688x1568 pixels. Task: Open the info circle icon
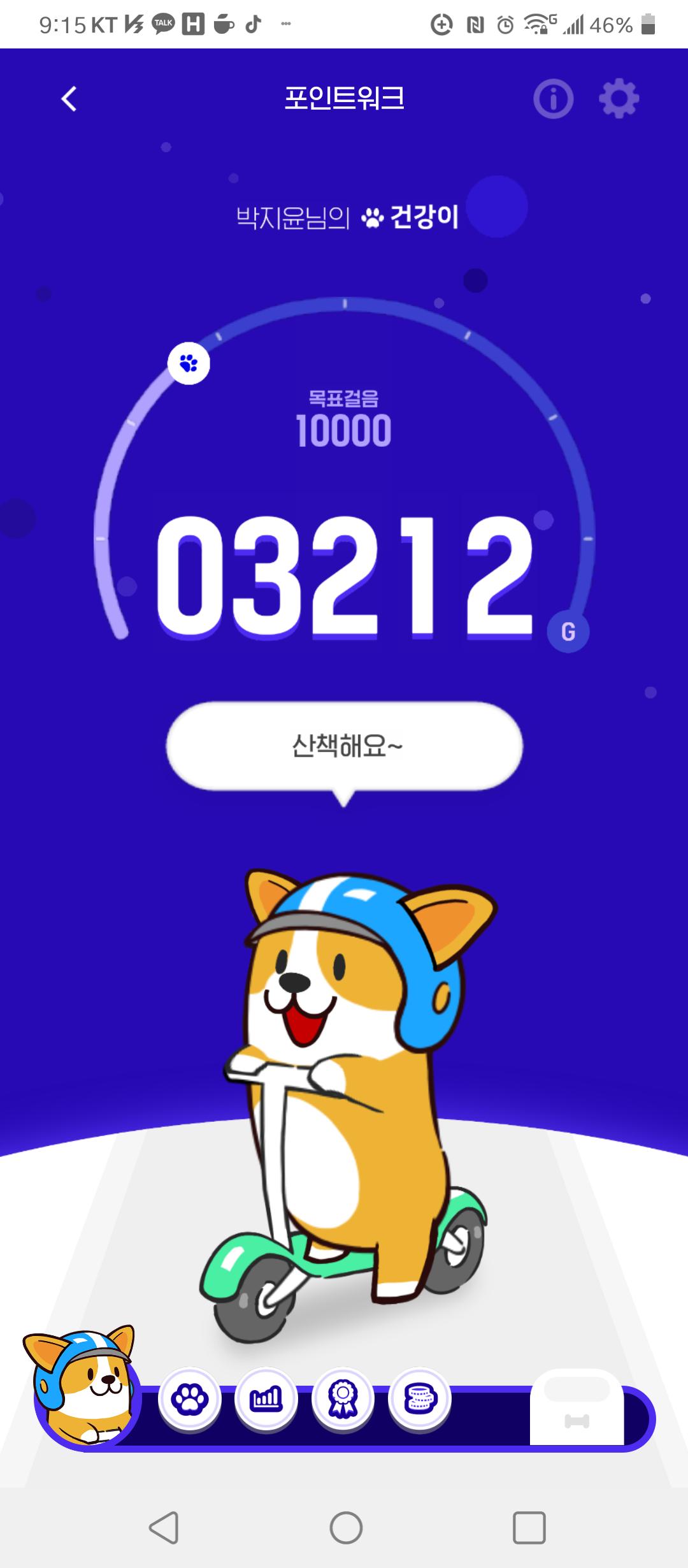[x=553, y=99]
